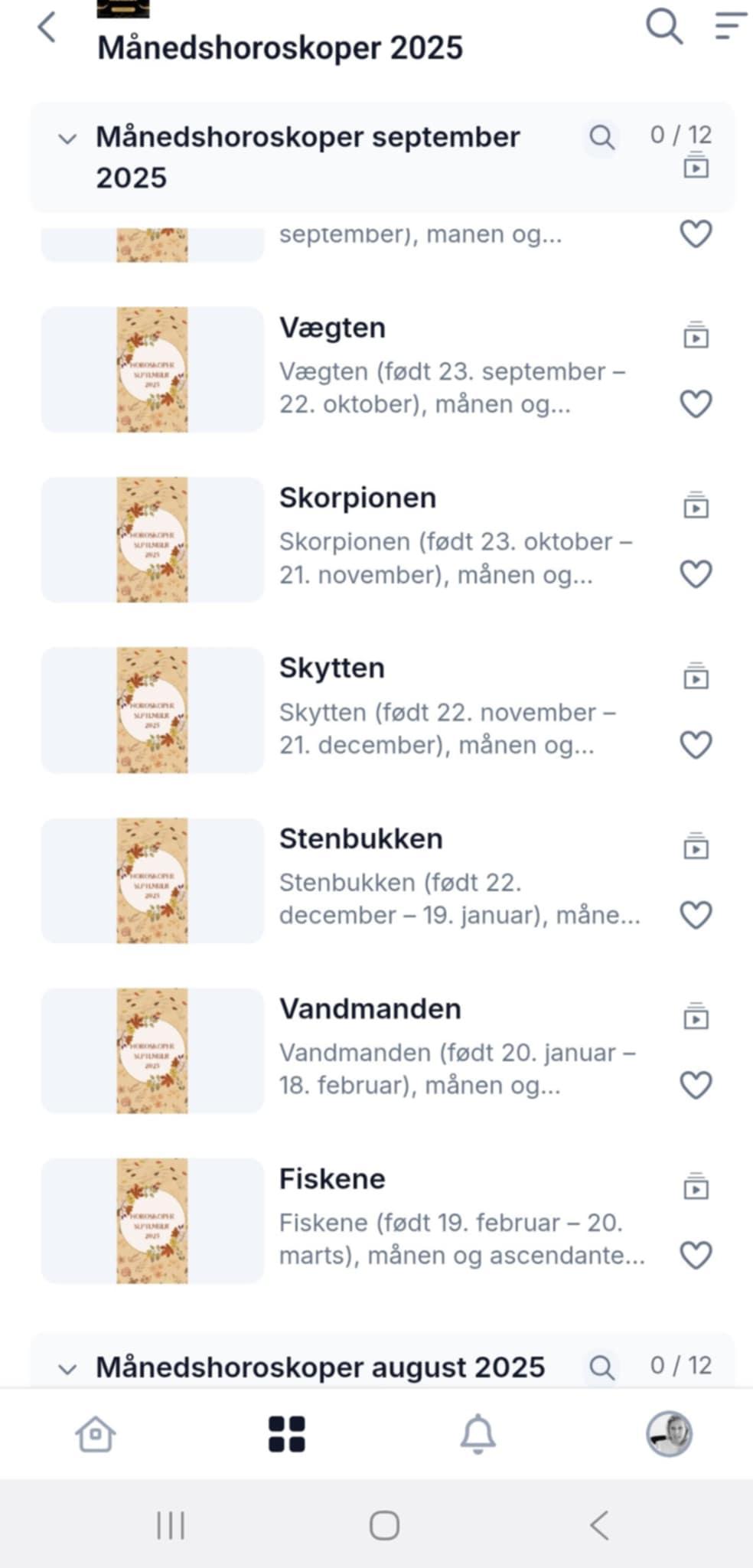753x1568 pixels.
Task: Tap the heart on Skytten
Action: click(696, 745)
